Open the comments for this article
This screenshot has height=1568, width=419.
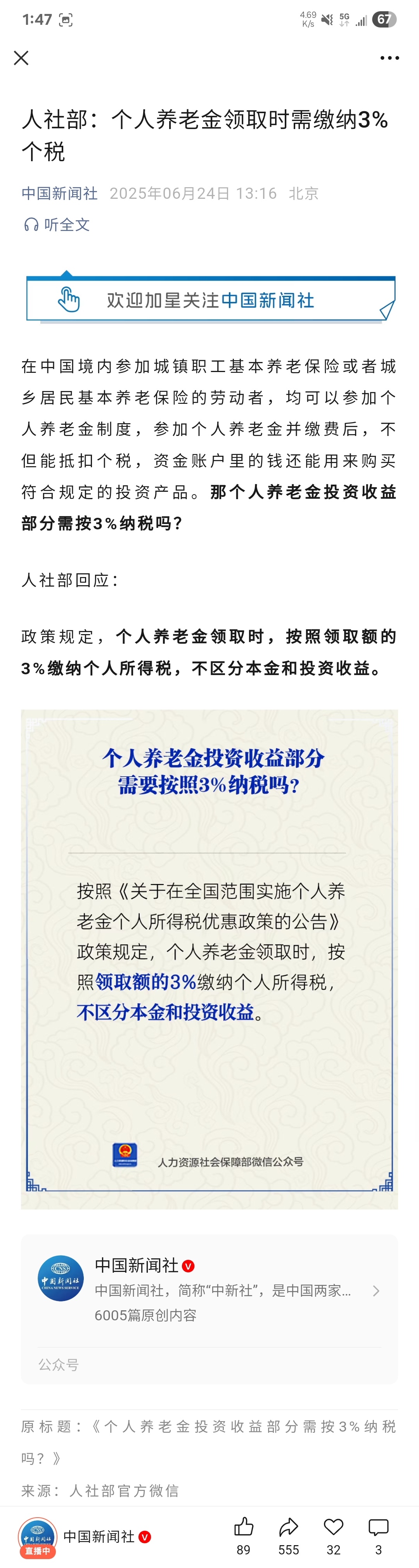coord(378,1529)
